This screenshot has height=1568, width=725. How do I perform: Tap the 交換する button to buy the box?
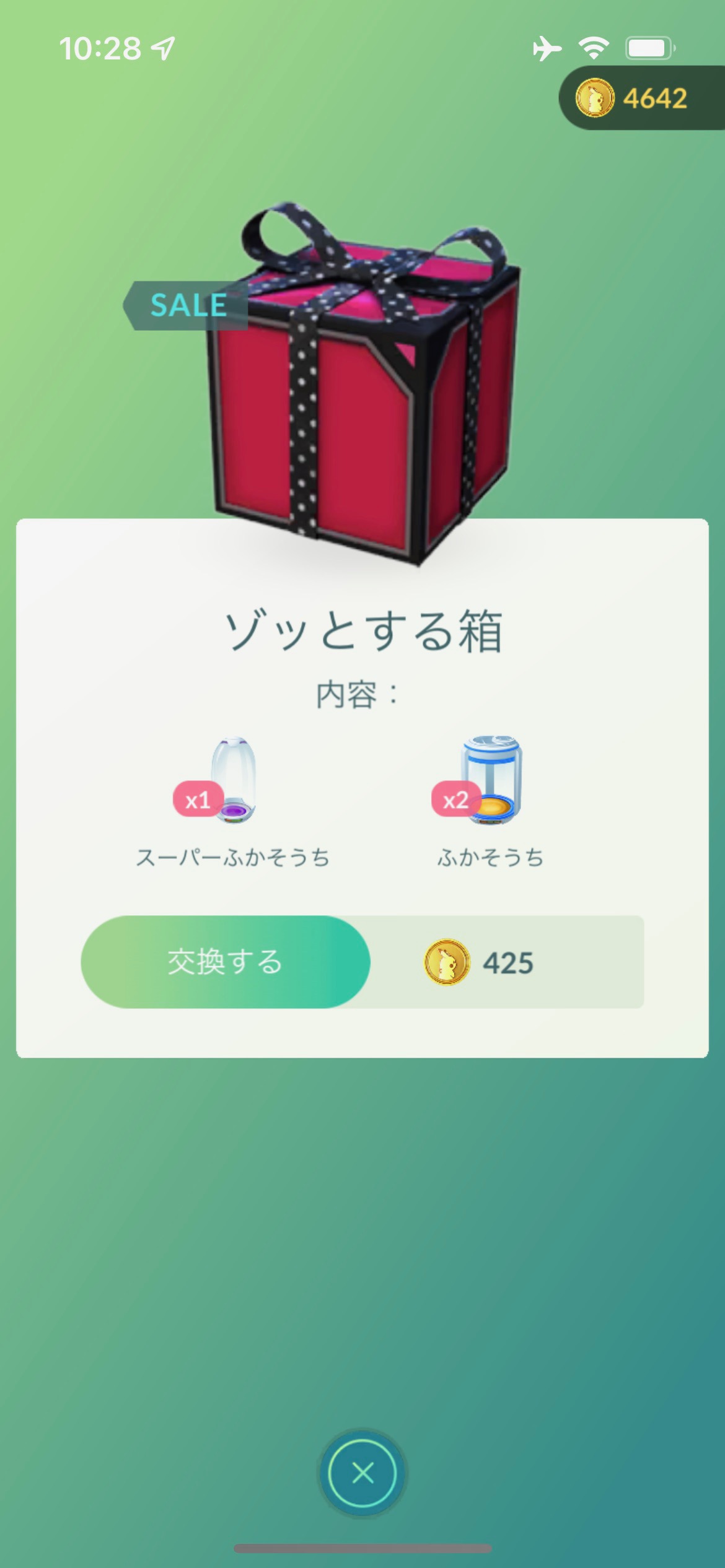pyautogui.click(x=226, y=962)
